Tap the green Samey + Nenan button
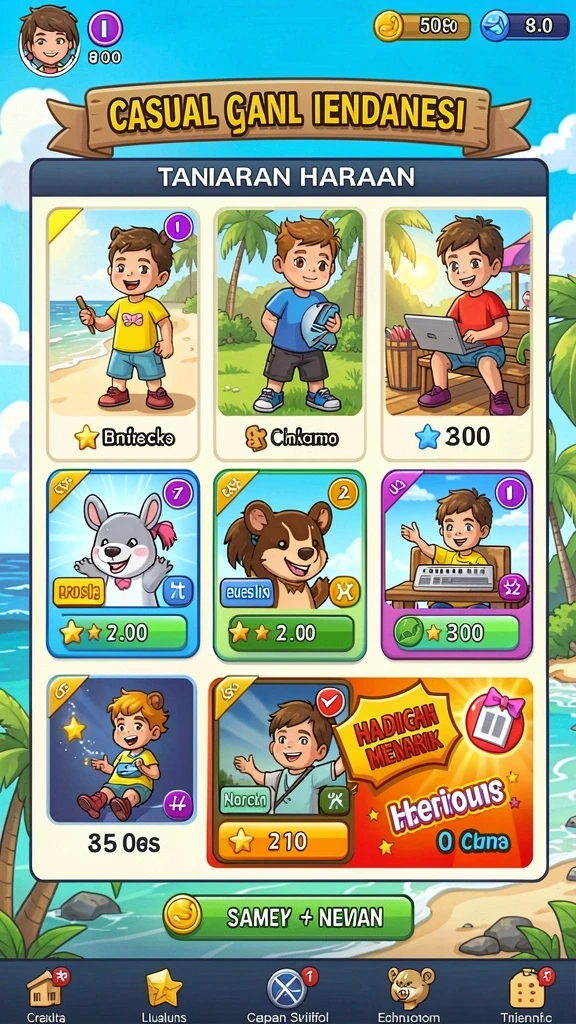 coord(288,918)
